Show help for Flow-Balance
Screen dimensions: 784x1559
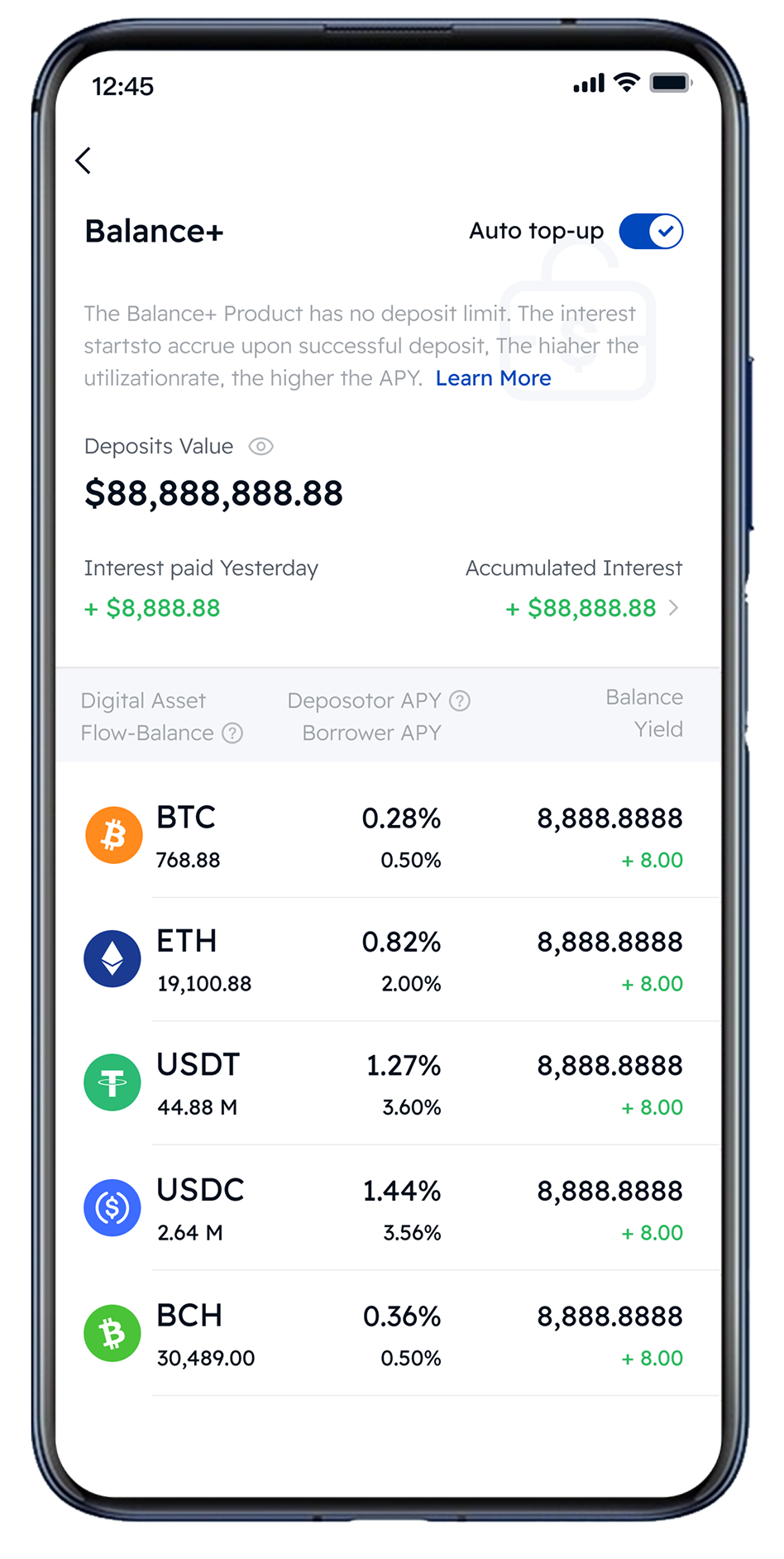pyautogui.click(x=233, y=733)
